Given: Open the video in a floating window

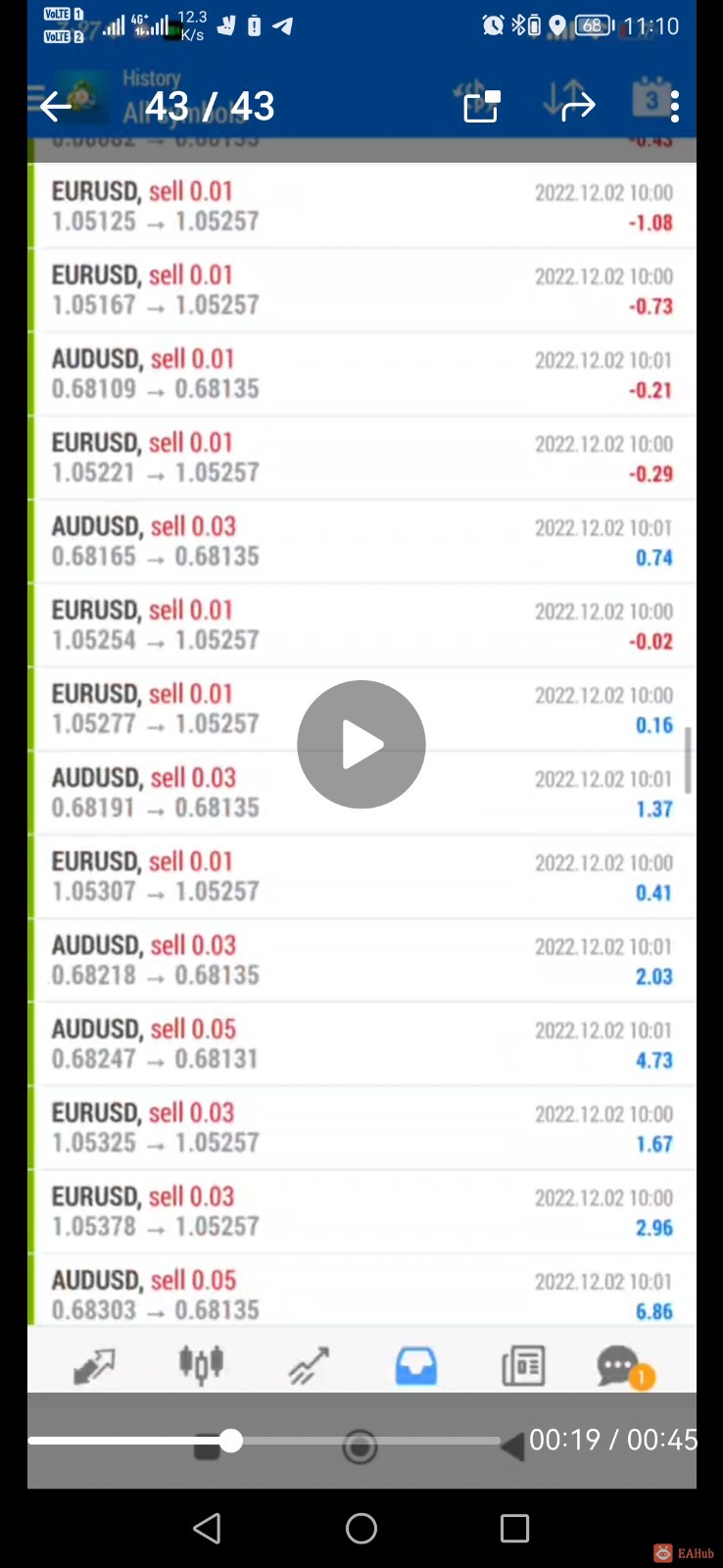Looking at the screenshot, I should point(481,106).
